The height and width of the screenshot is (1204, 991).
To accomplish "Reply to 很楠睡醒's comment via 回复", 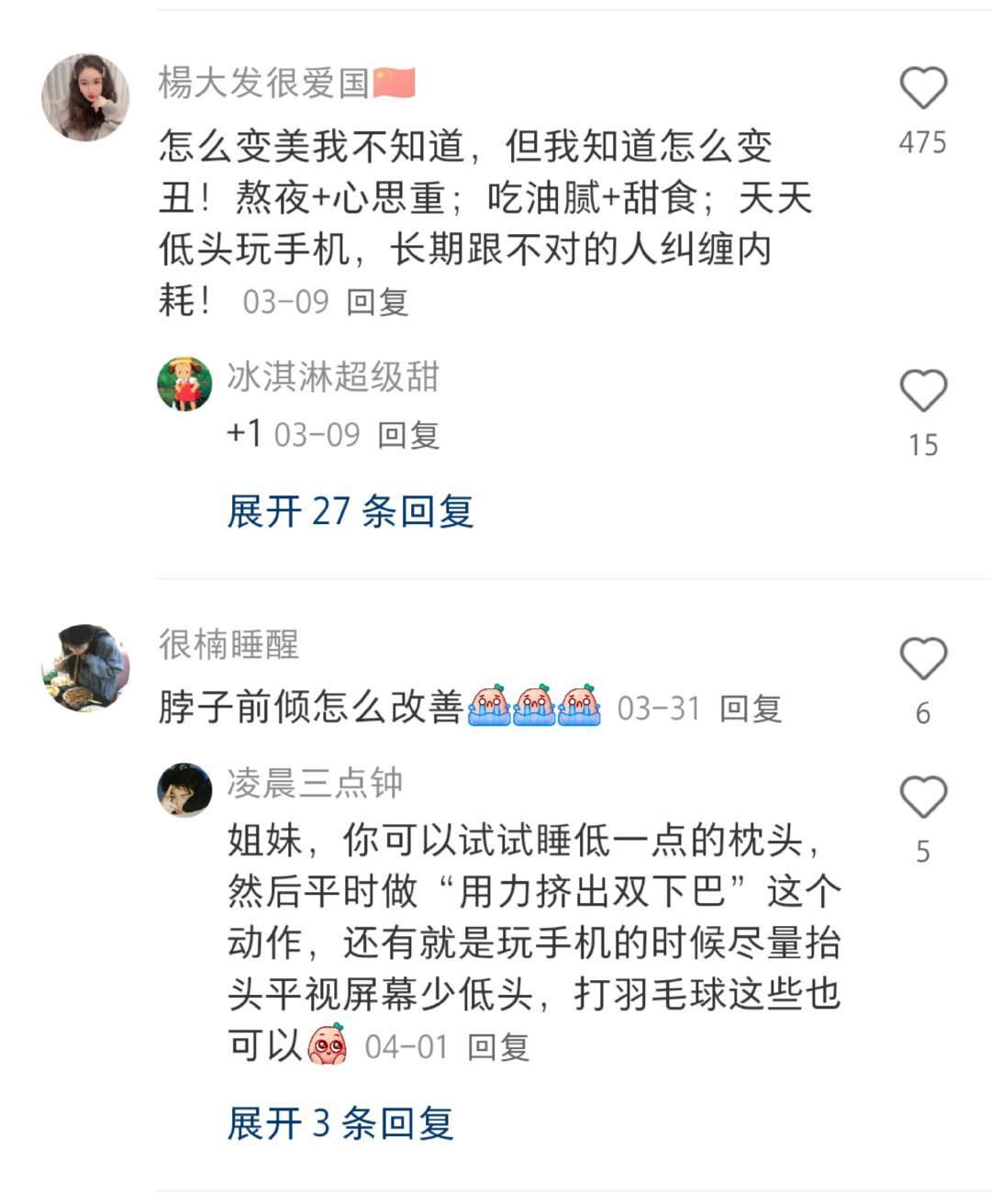I will click(752, 708).
